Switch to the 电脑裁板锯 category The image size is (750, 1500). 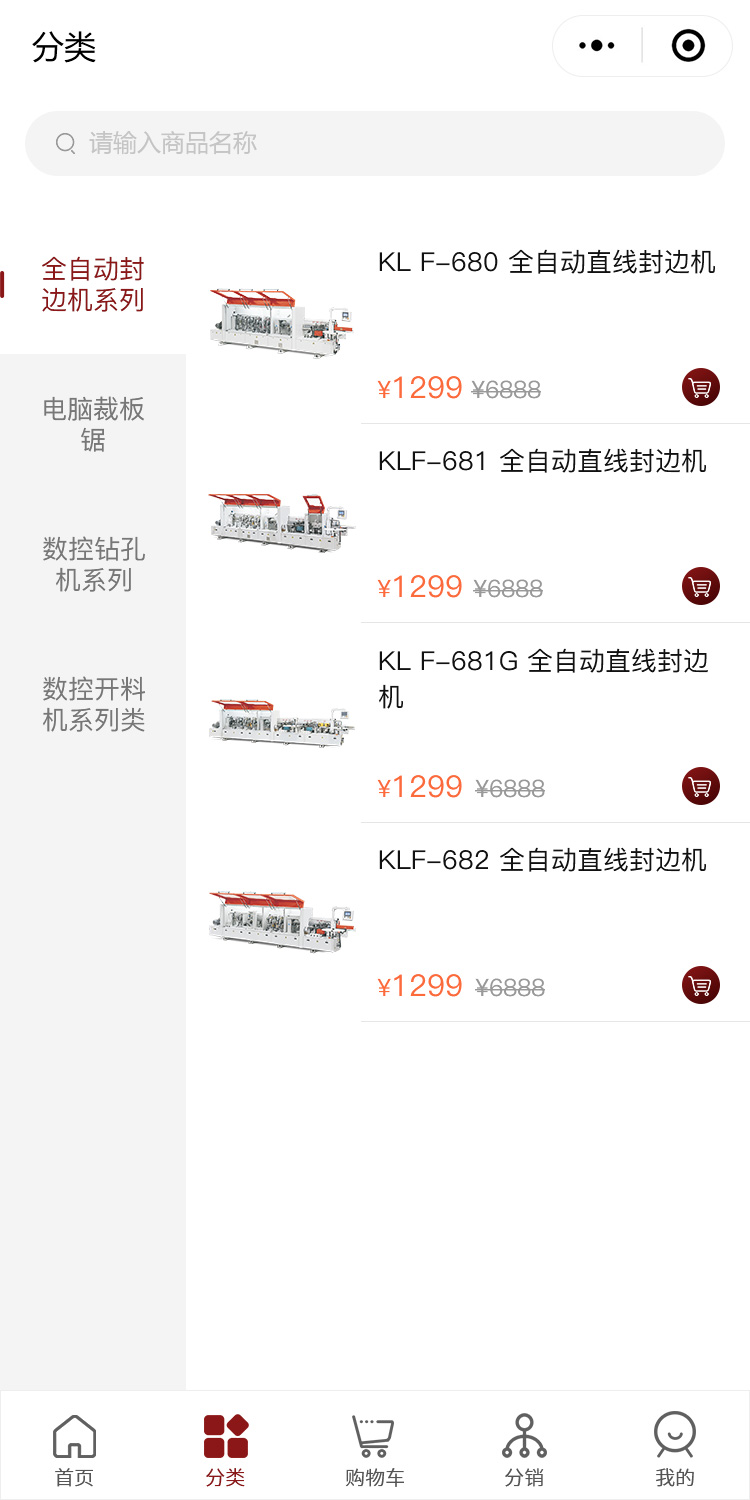click(93, 424)
